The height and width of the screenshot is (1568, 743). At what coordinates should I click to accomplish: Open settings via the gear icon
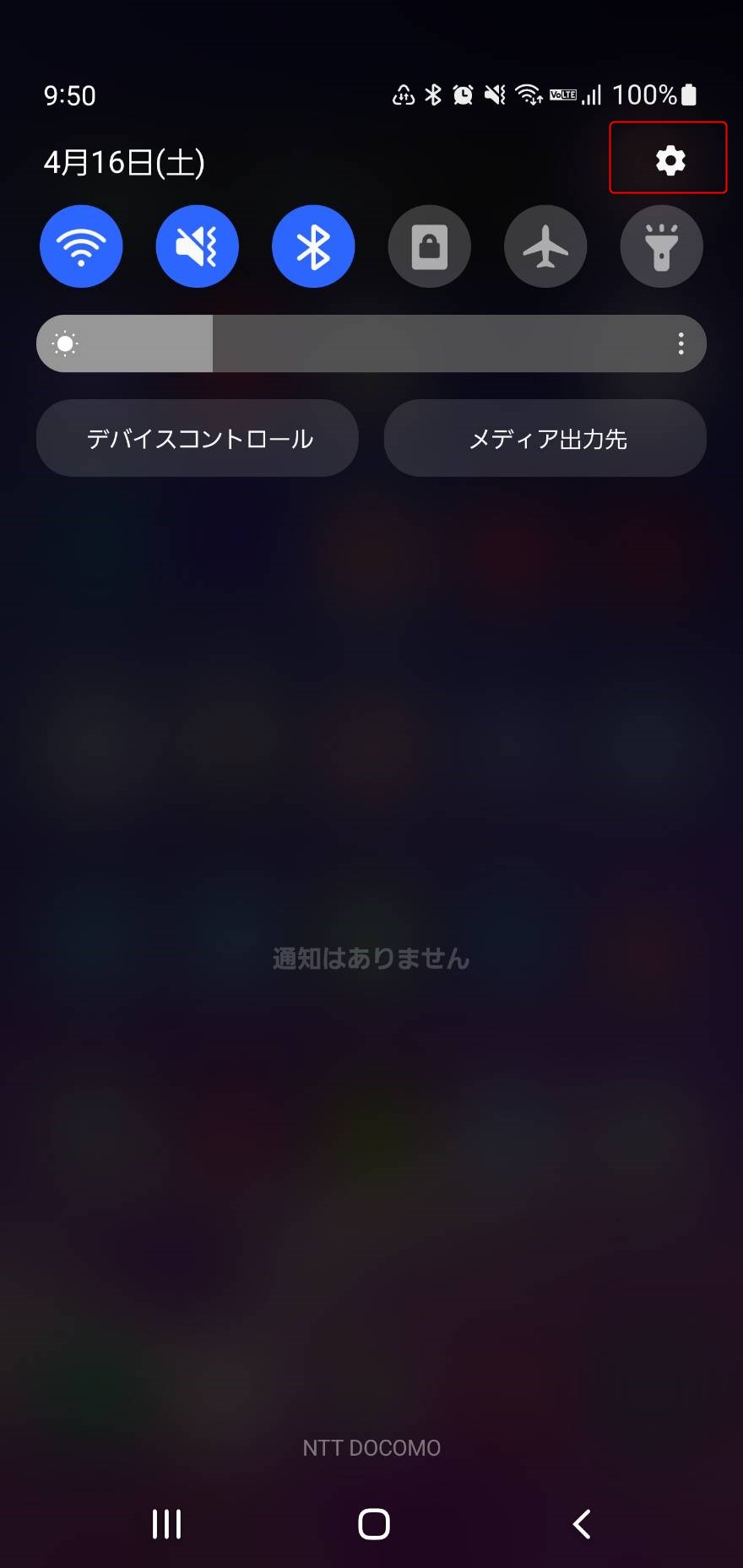tap(670, 160)
